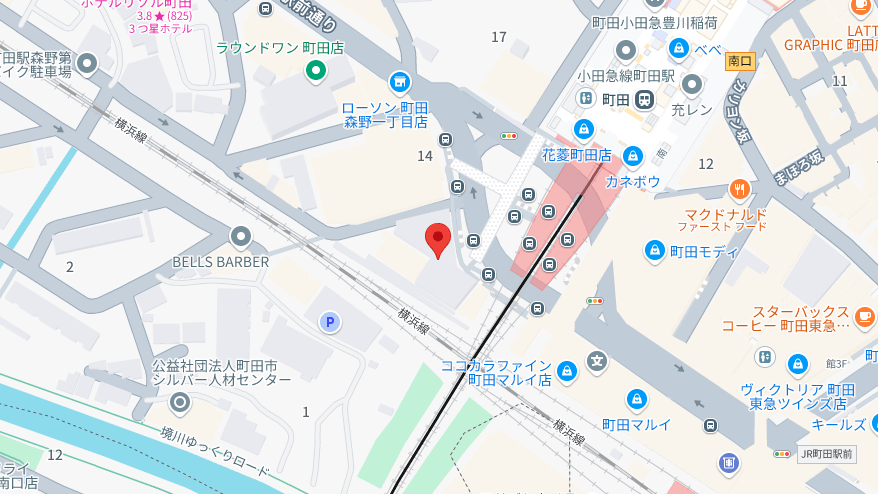Viewport: 878px width, 494px height.
Task: Open the カネボウ shop marker
Action: coord(632,156)
